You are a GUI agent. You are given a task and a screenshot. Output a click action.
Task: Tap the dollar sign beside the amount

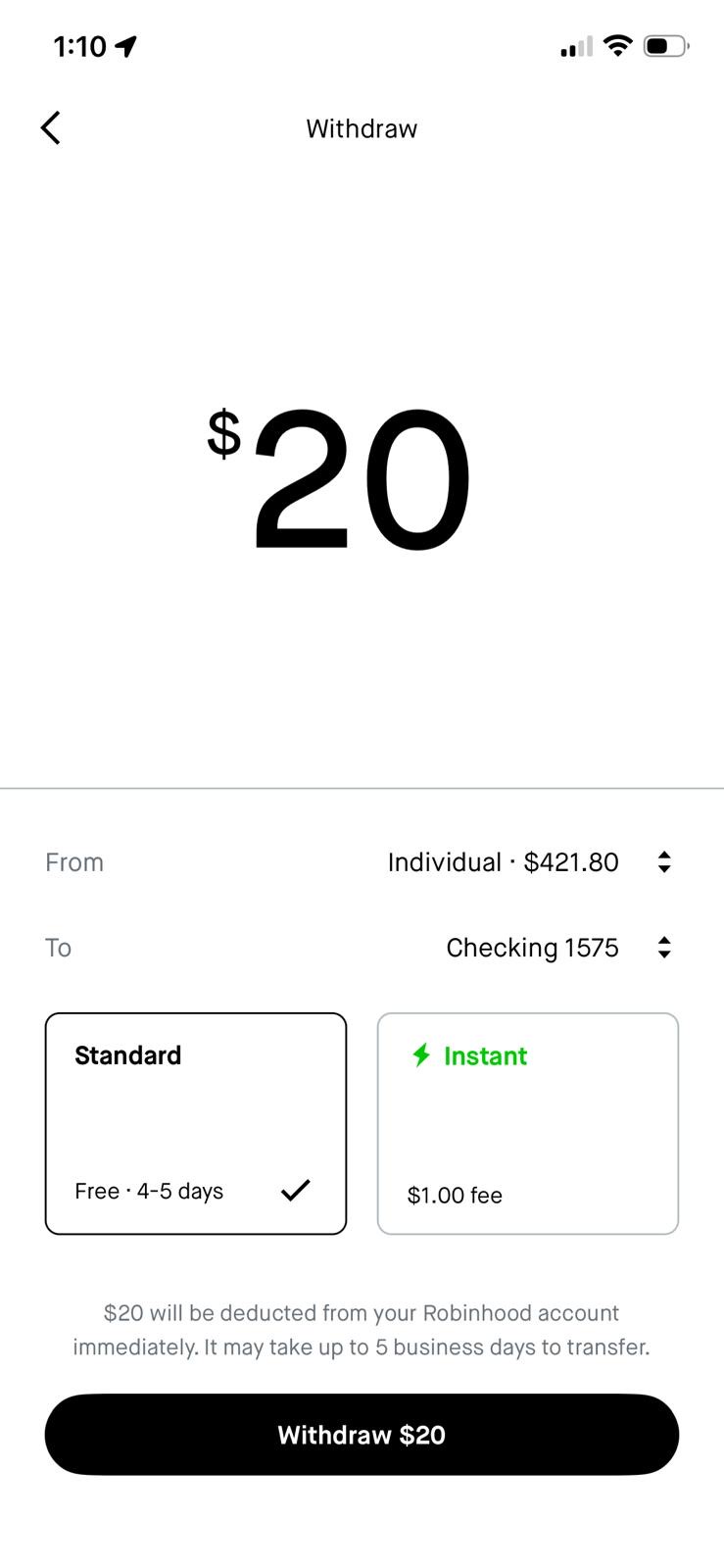tap(223, 434)
